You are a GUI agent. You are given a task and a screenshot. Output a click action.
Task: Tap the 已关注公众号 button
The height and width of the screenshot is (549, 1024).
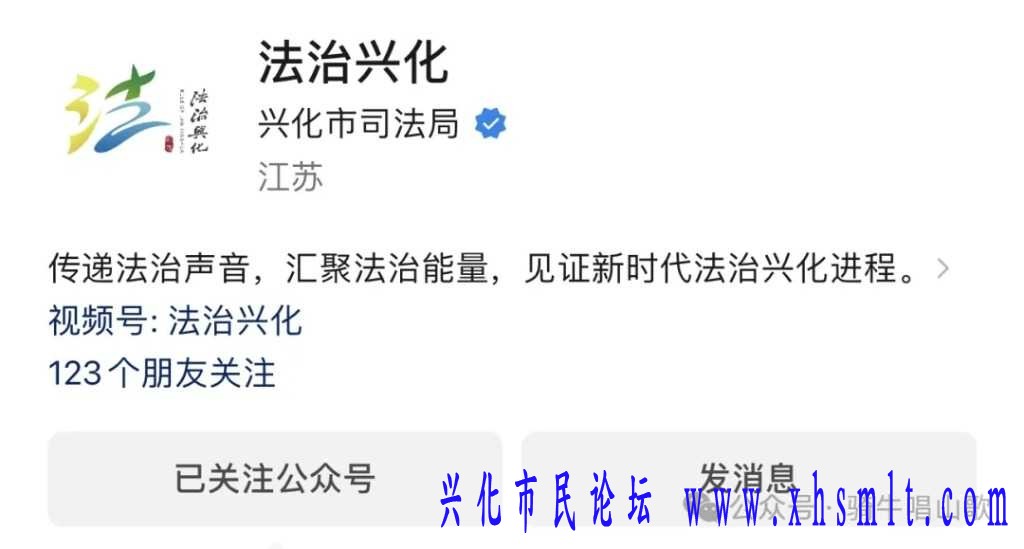(x=275, y=478)
